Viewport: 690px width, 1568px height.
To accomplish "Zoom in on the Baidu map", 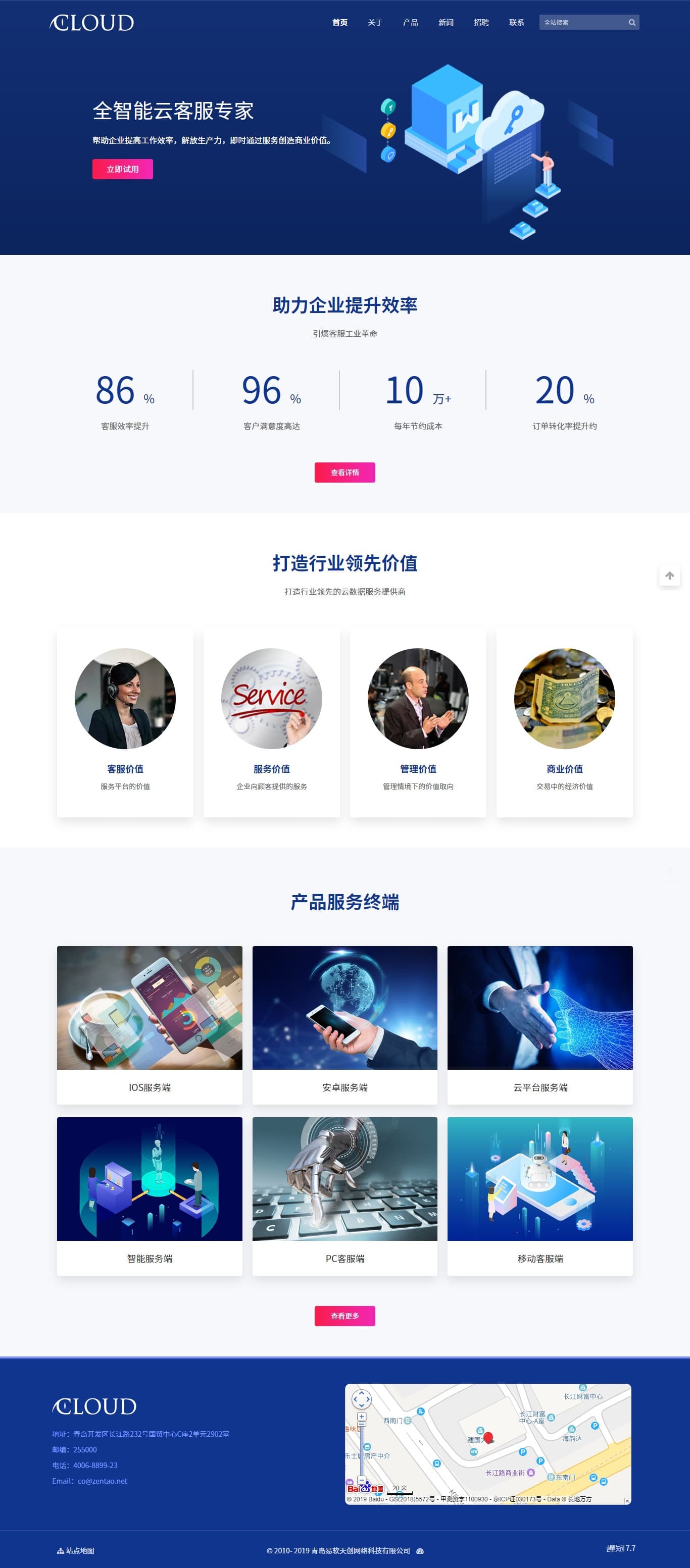I will click(361, 1417).
